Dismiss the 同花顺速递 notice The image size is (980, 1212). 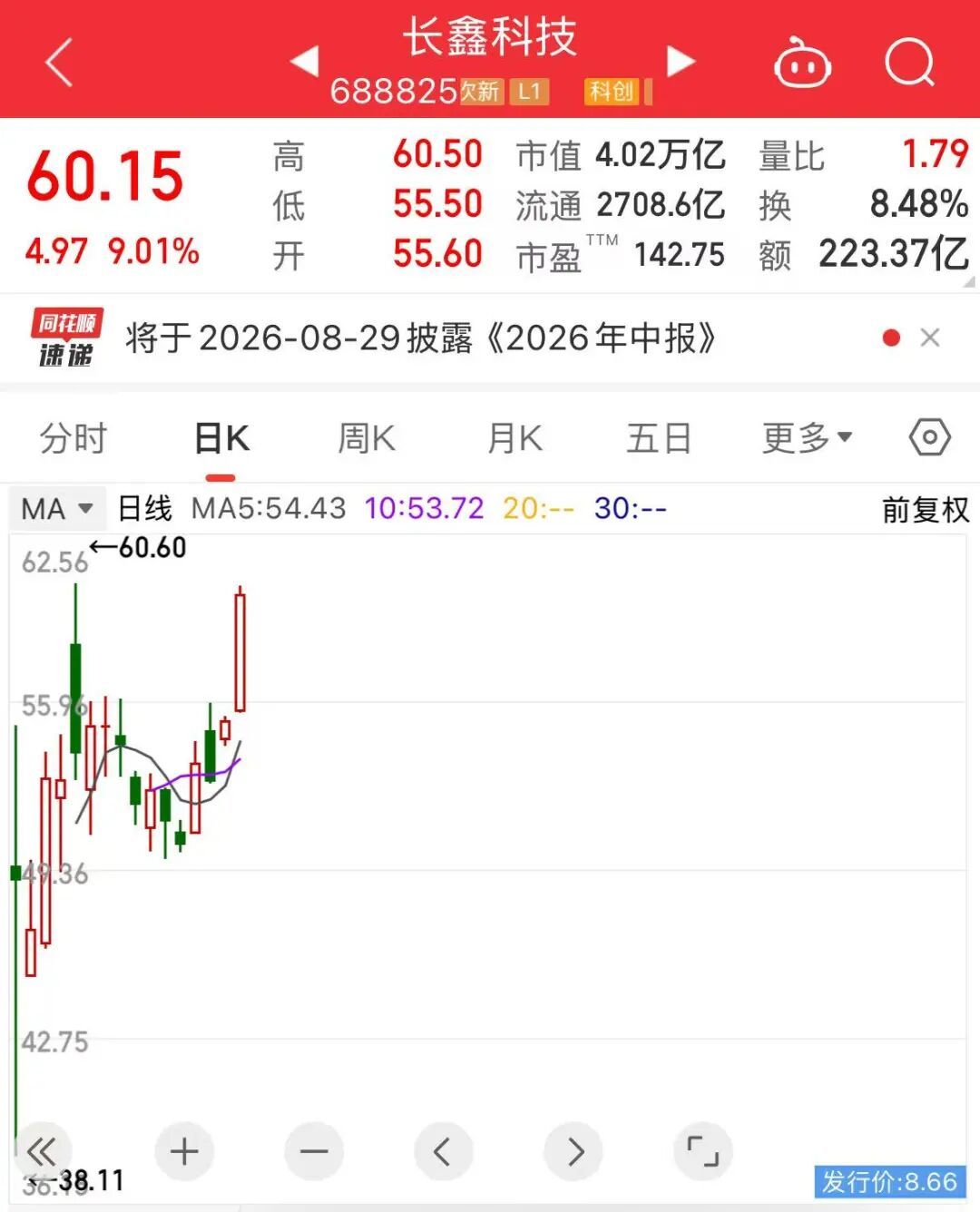point(929,337)
